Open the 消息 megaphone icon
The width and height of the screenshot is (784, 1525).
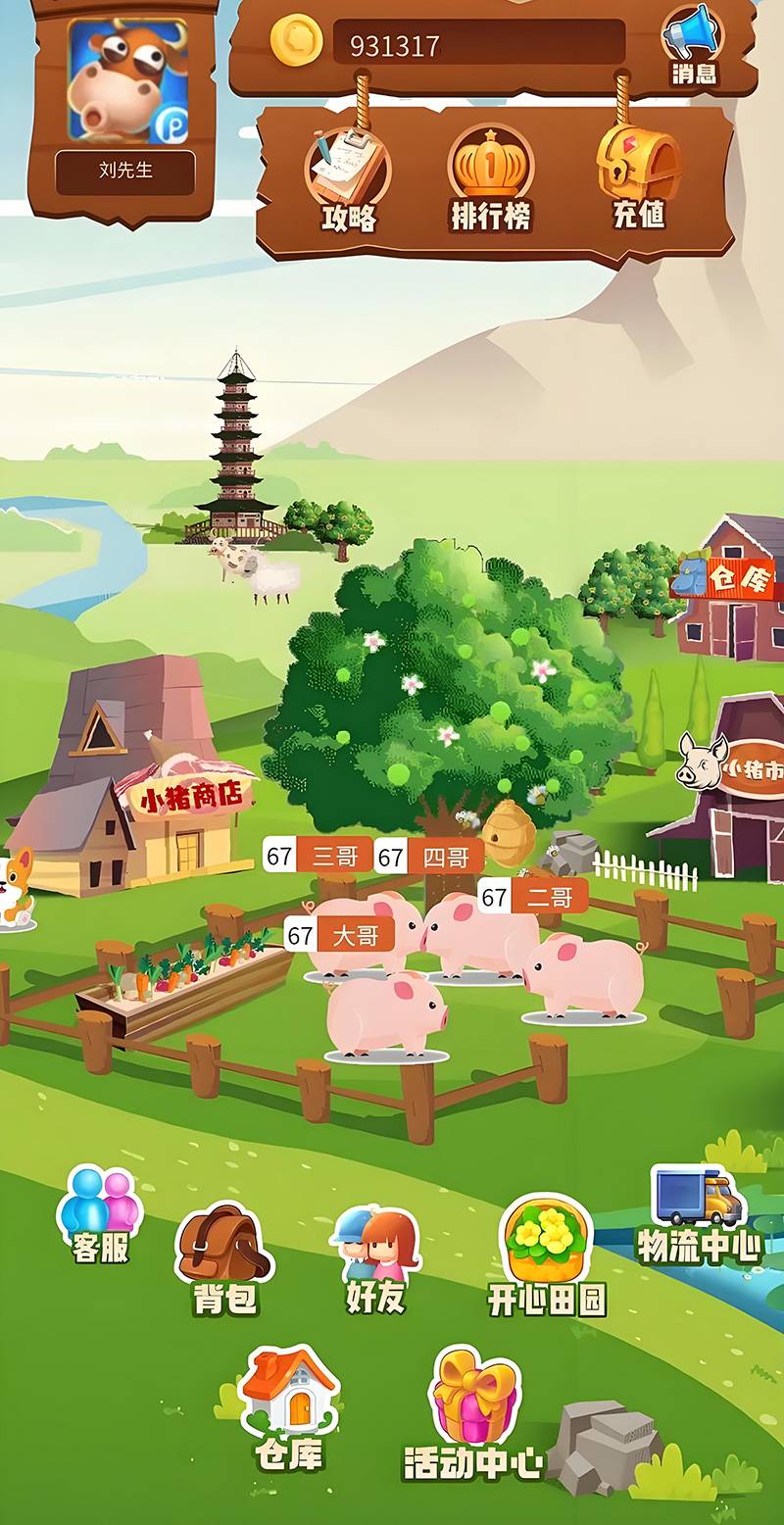(693, 42)
